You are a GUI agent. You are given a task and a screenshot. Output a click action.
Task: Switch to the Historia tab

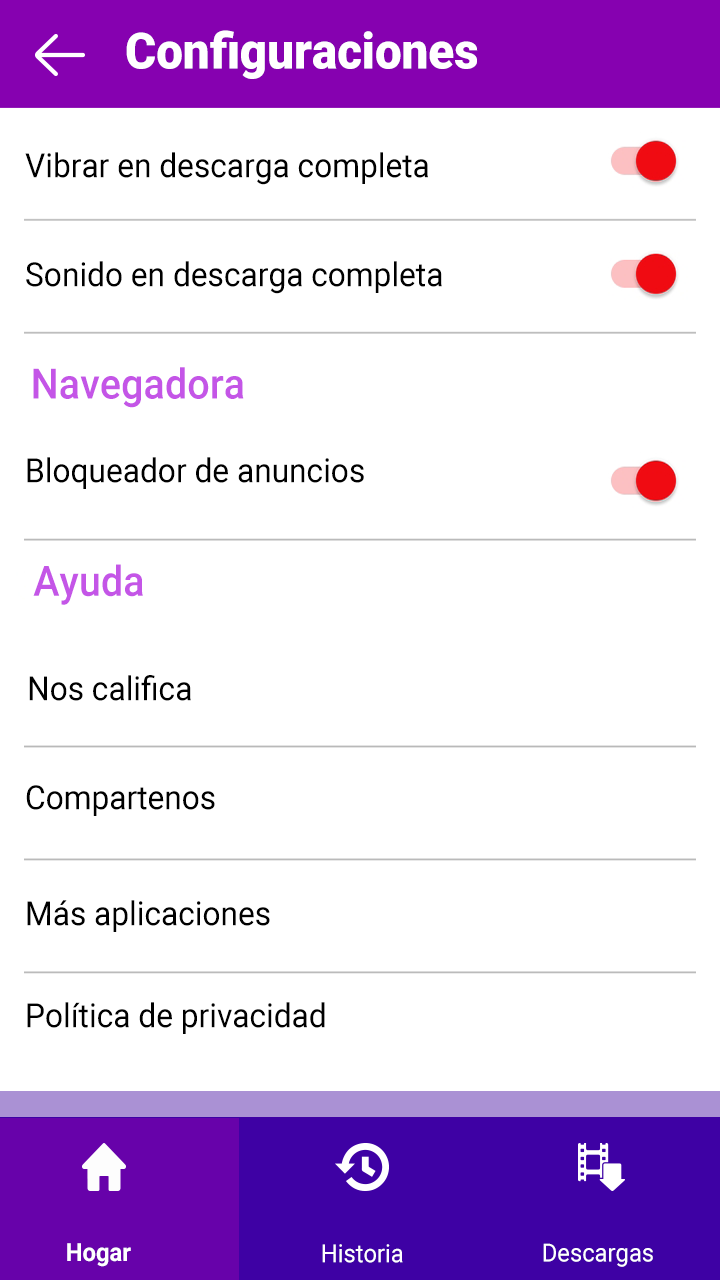[x=361, y=1198]
